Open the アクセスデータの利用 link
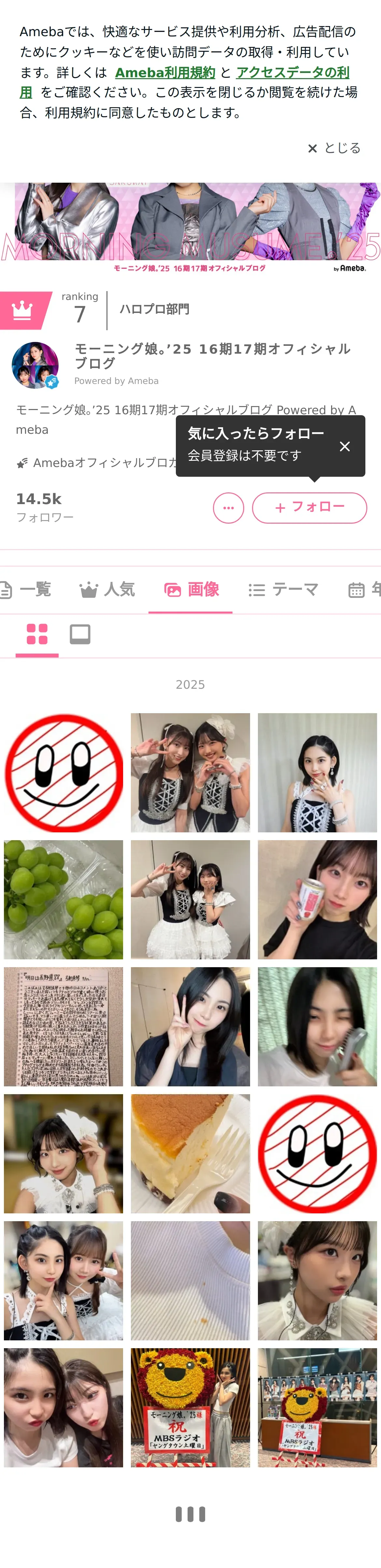Image resolution: width=381 pixels, height=1568 pixels. (x=292, y=72)
